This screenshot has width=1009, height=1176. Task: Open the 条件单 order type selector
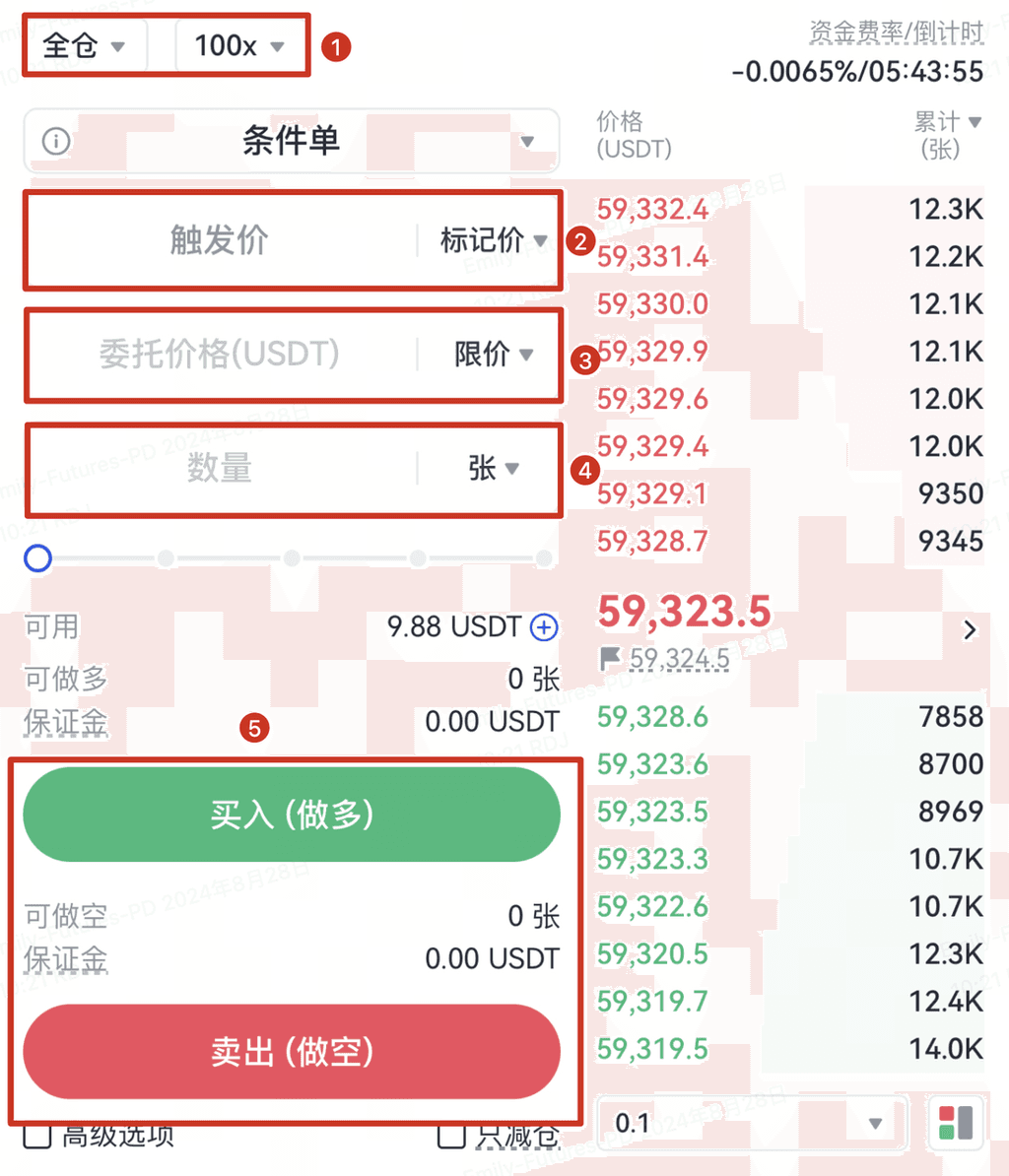click(292, 141)
